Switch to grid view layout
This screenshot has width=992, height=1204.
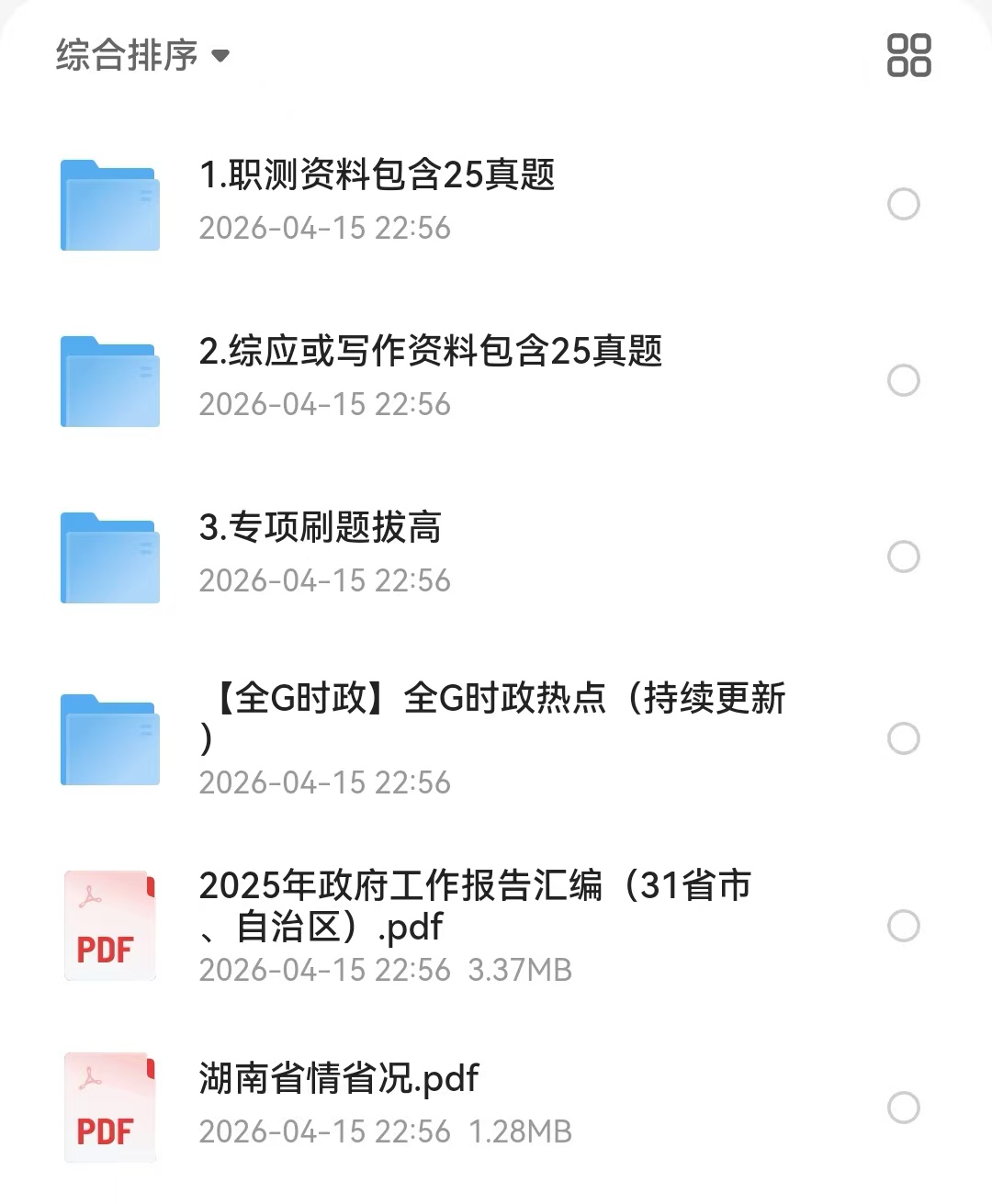[x=908, y=55]
